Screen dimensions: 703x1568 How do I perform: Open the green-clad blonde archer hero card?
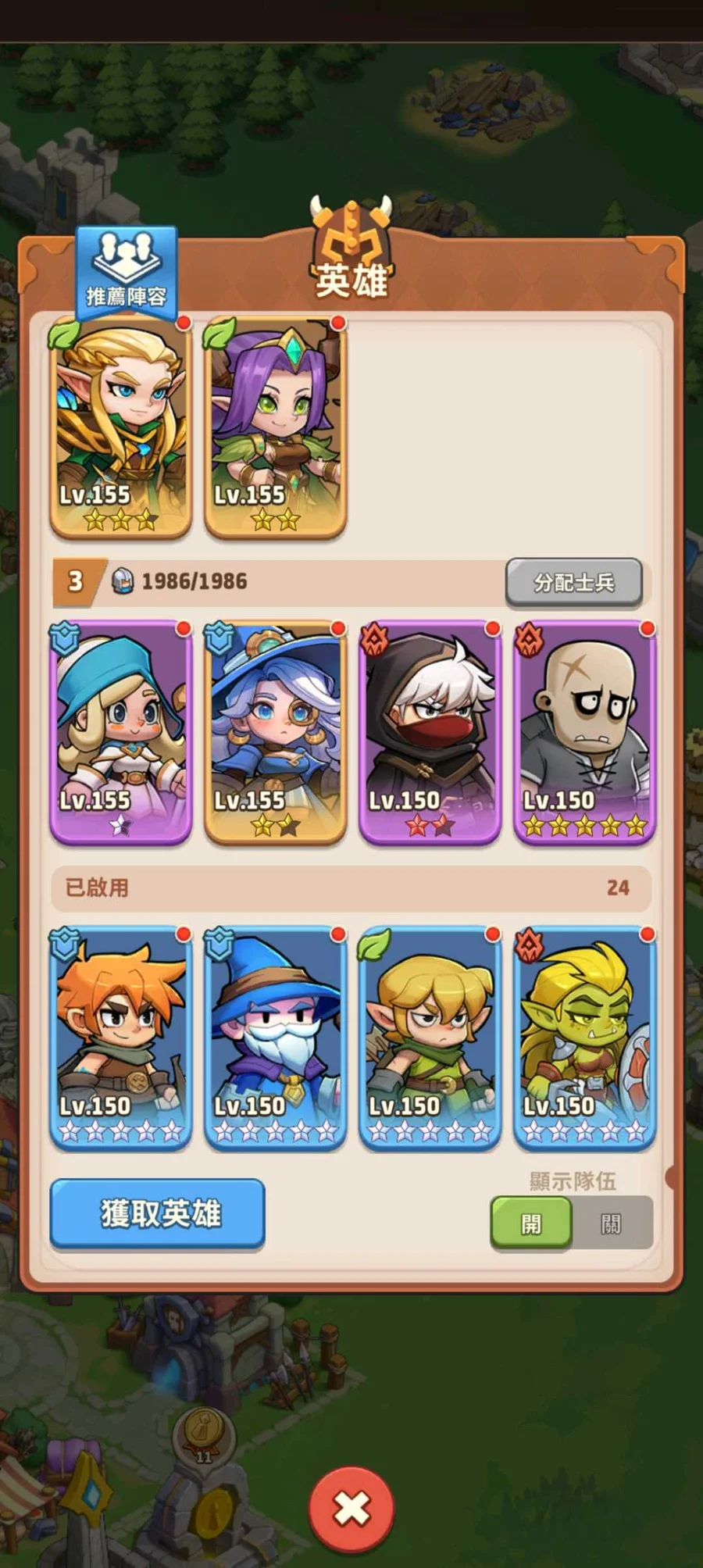pyautogui.click(x=430, y=1038)
